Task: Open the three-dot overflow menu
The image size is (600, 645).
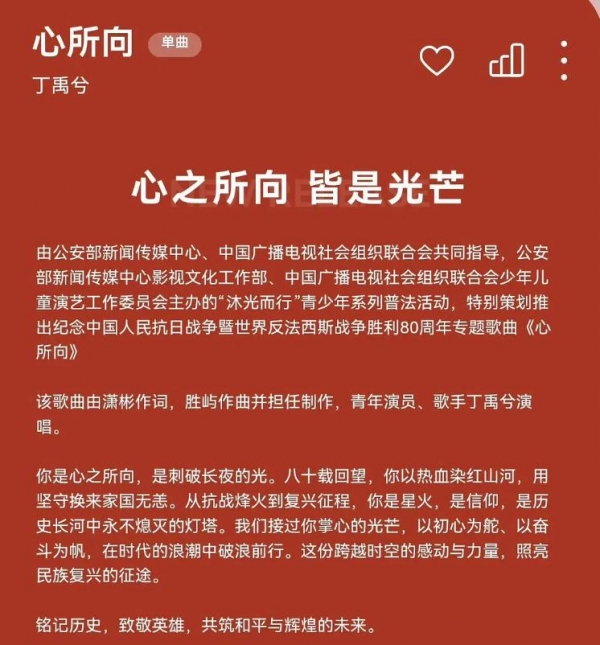Action: 566,60
